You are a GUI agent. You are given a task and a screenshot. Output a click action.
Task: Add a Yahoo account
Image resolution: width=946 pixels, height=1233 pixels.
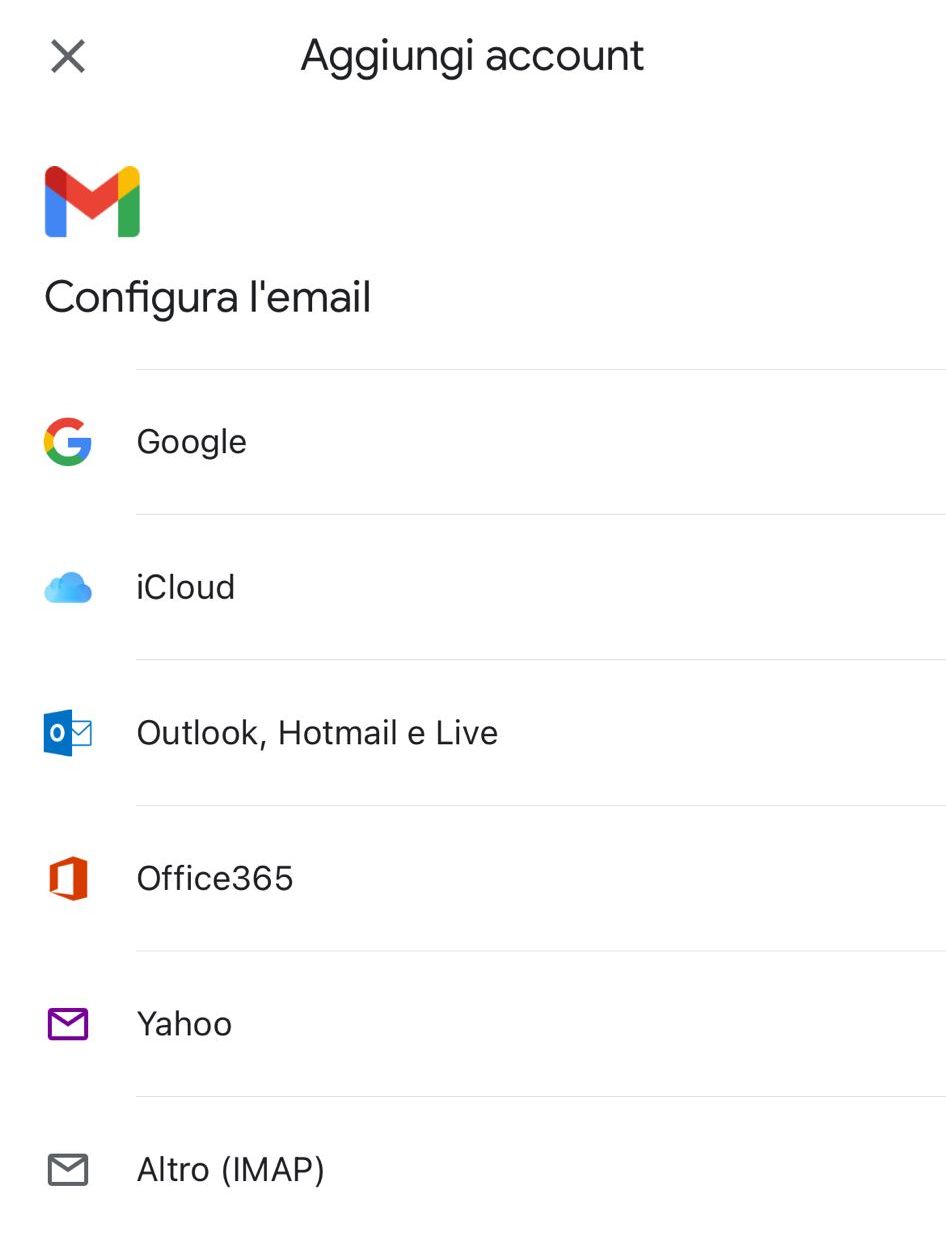coord(473,1024)
